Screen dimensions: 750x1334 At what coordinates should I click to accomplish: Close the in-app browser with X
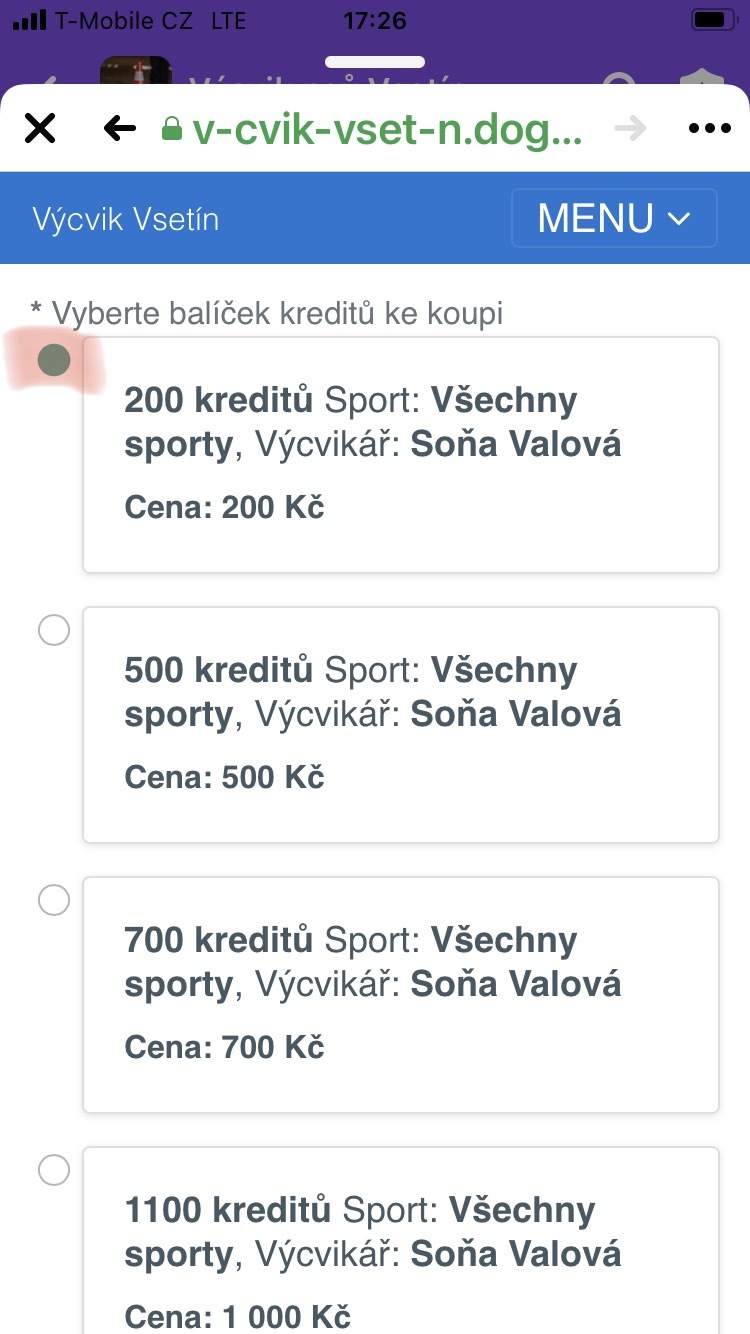[40, 128]
